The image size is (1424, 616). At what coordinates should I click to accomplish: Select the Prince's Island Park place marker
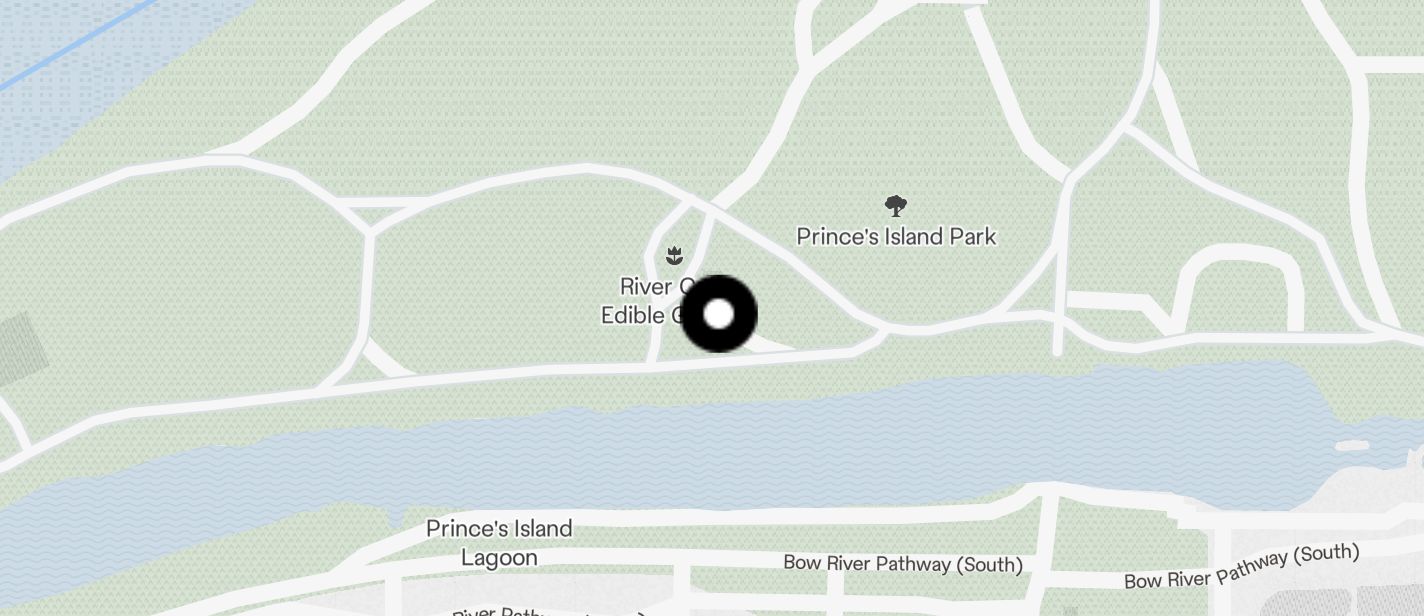point(895,207)
